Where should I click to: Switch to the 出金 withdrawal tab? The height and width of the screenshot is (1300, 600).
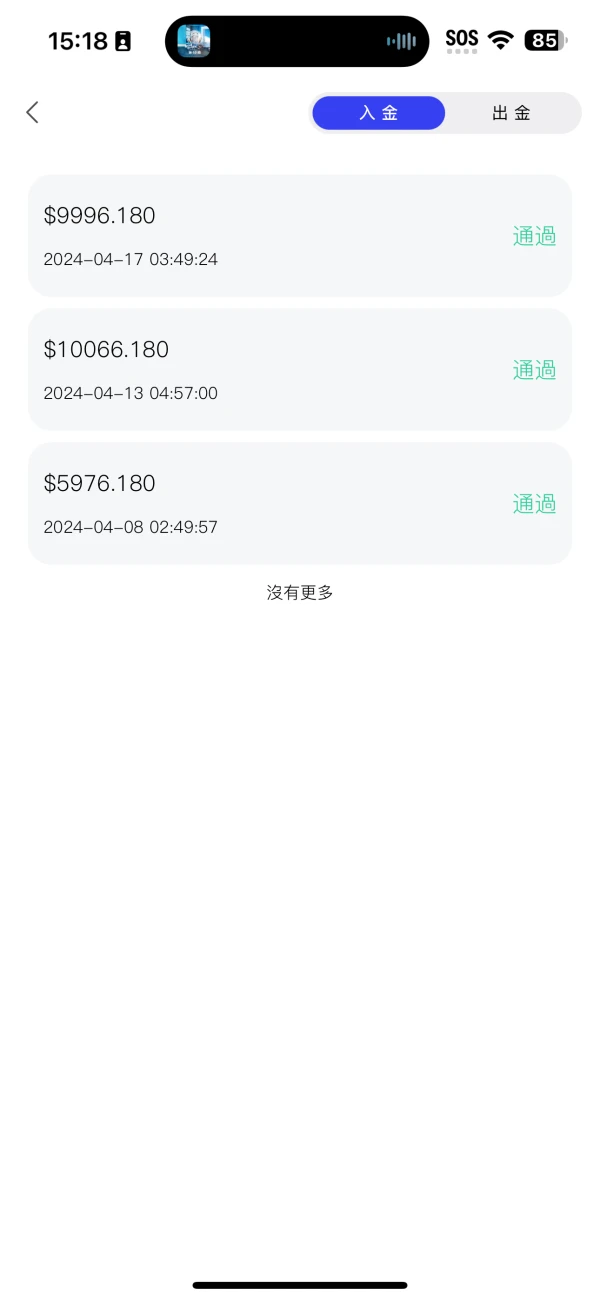coord(511,113)
